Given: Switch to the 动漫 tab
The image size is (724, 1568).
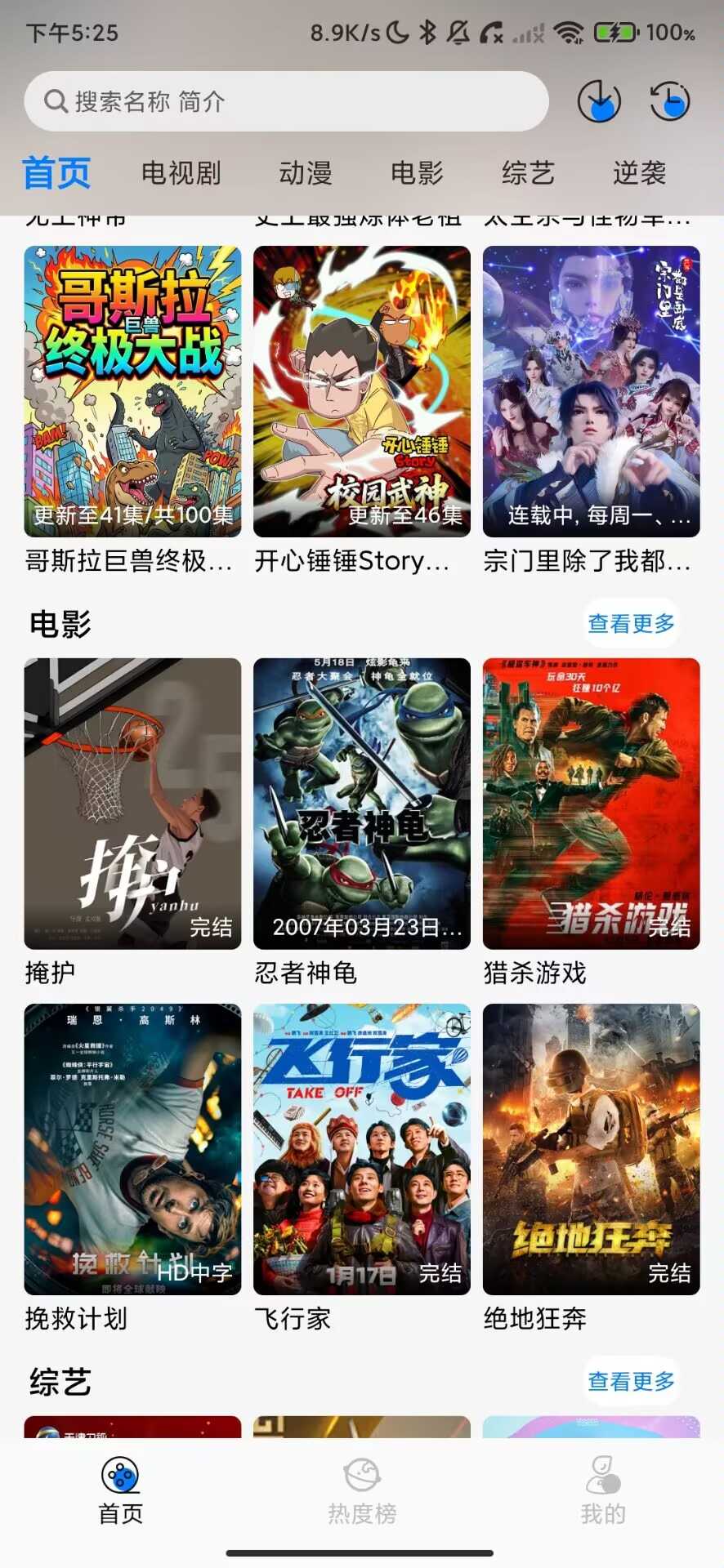Looking at the screenshot, I should pos(306,173).
